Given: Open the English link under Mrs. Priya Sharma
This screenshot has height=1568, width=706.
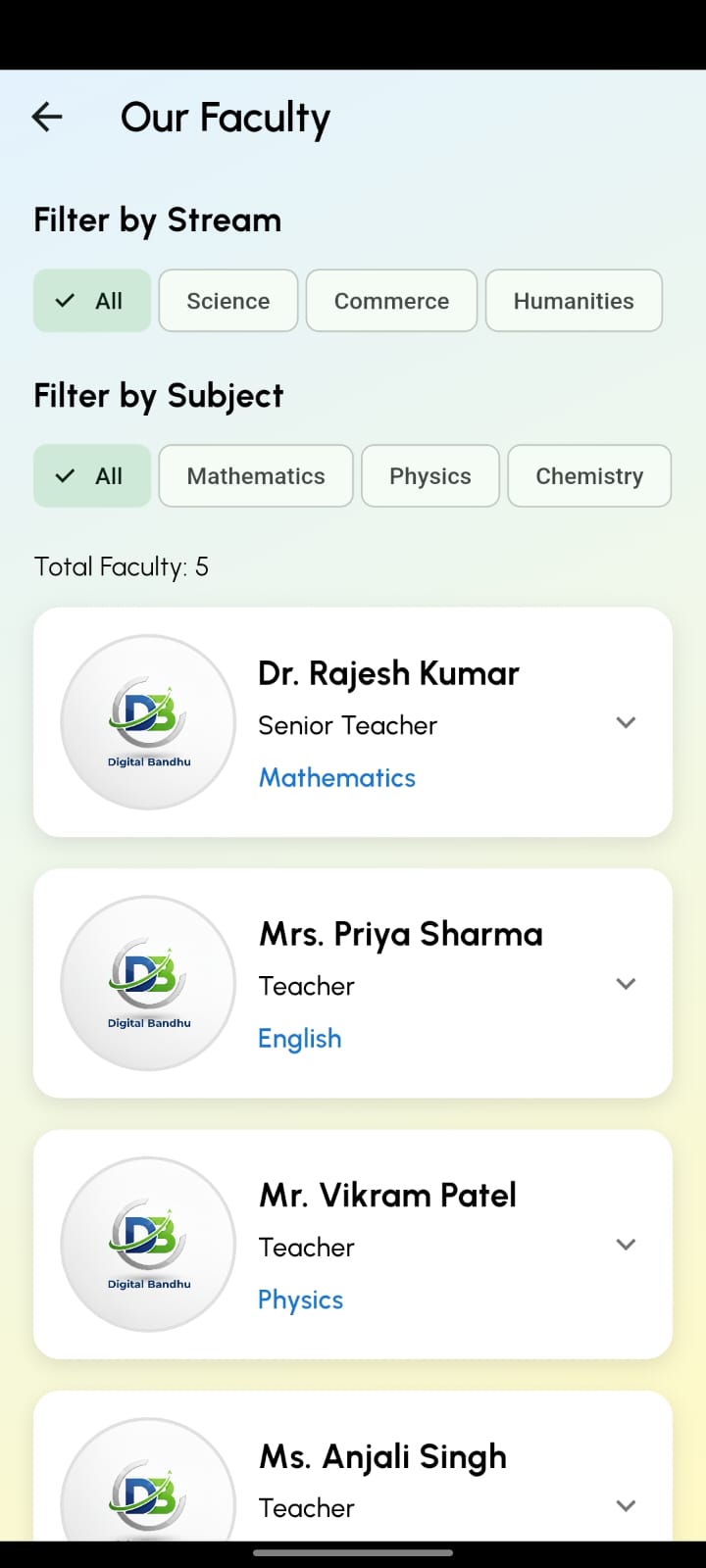Looking at the screenshot, I should coord(299,1038).
